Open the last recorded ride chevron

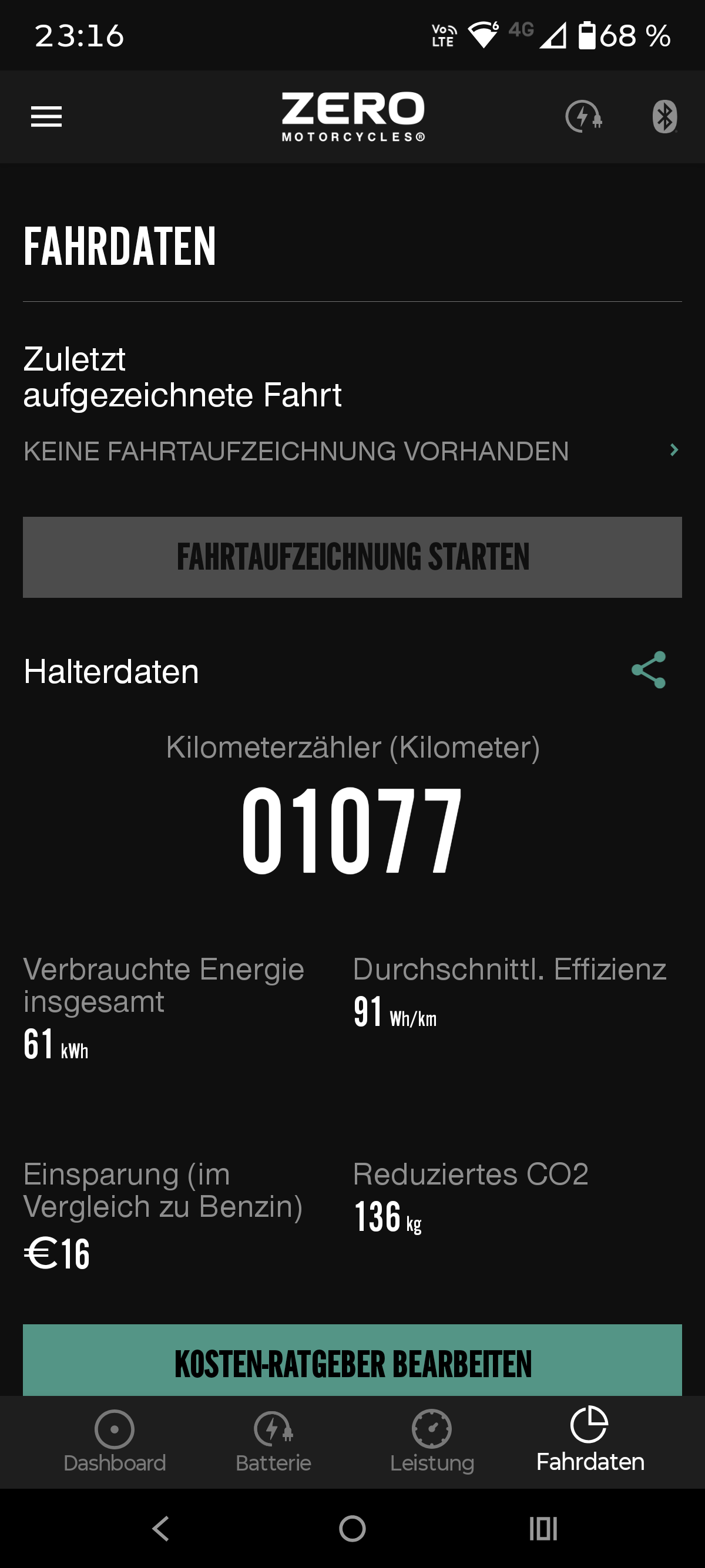pyautogui.click(x=673, y=450)
